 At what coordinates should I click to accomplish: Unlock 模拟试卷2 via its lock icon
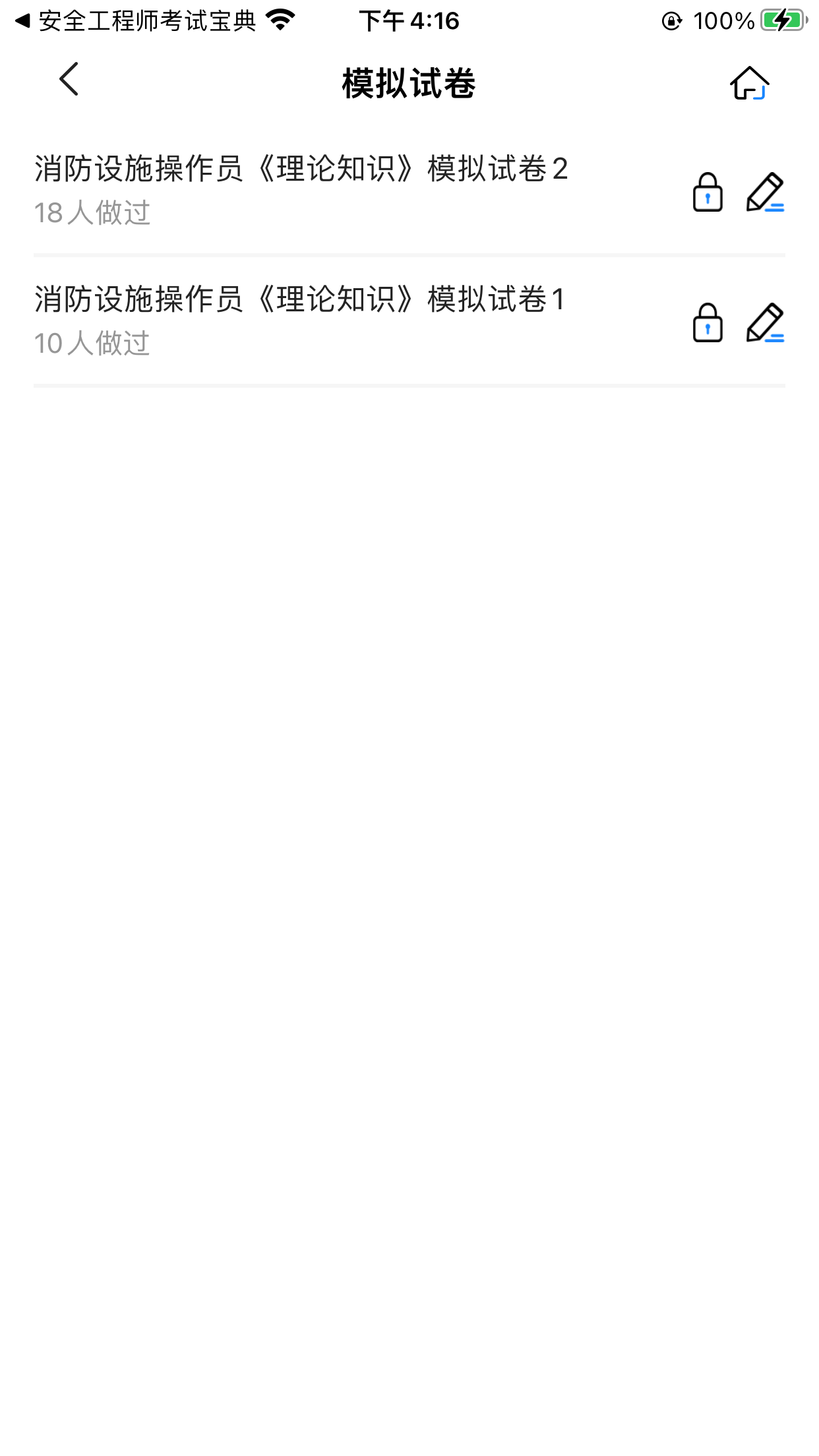pos(708,193)
